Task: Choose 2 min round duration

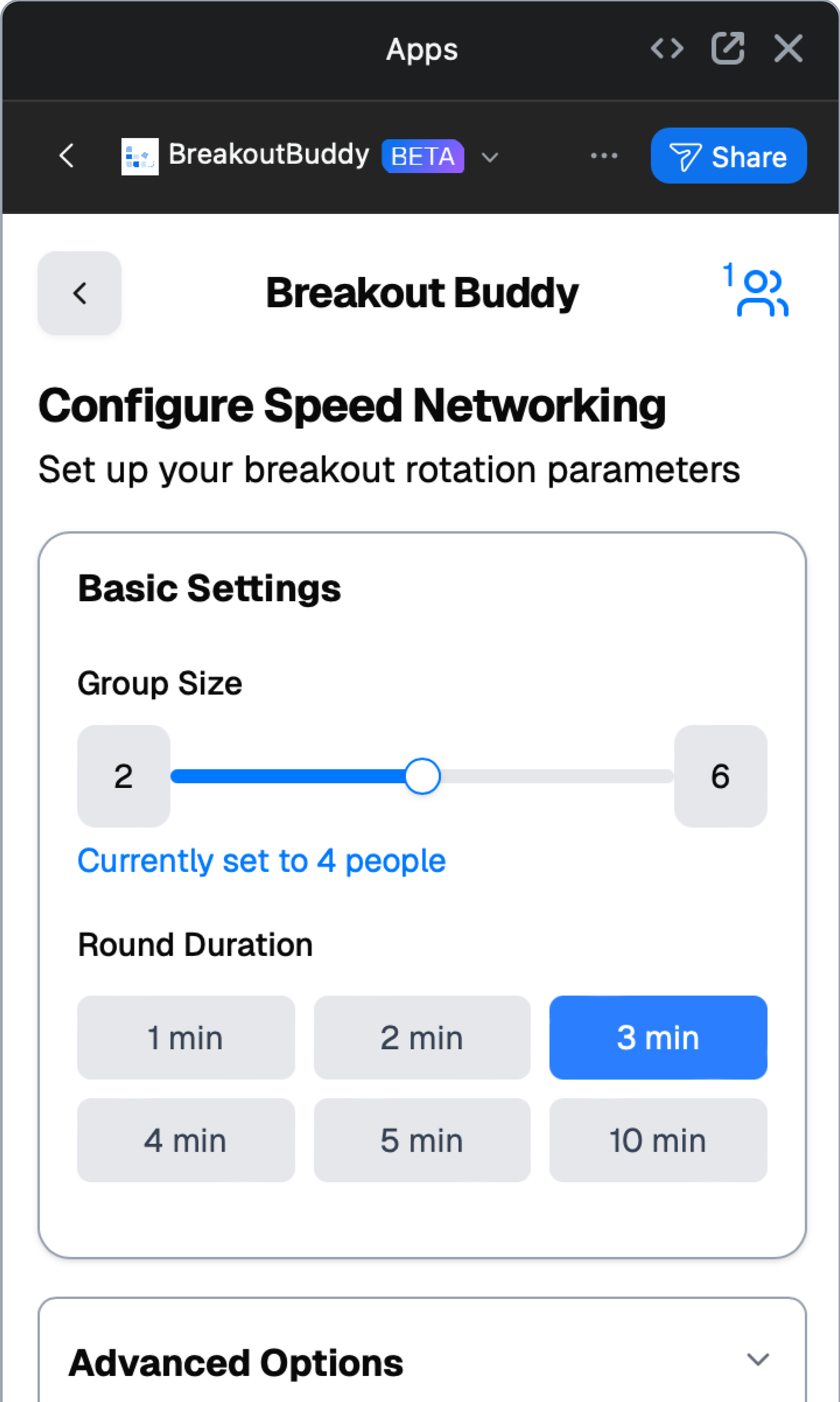Action: (422, 1037)
